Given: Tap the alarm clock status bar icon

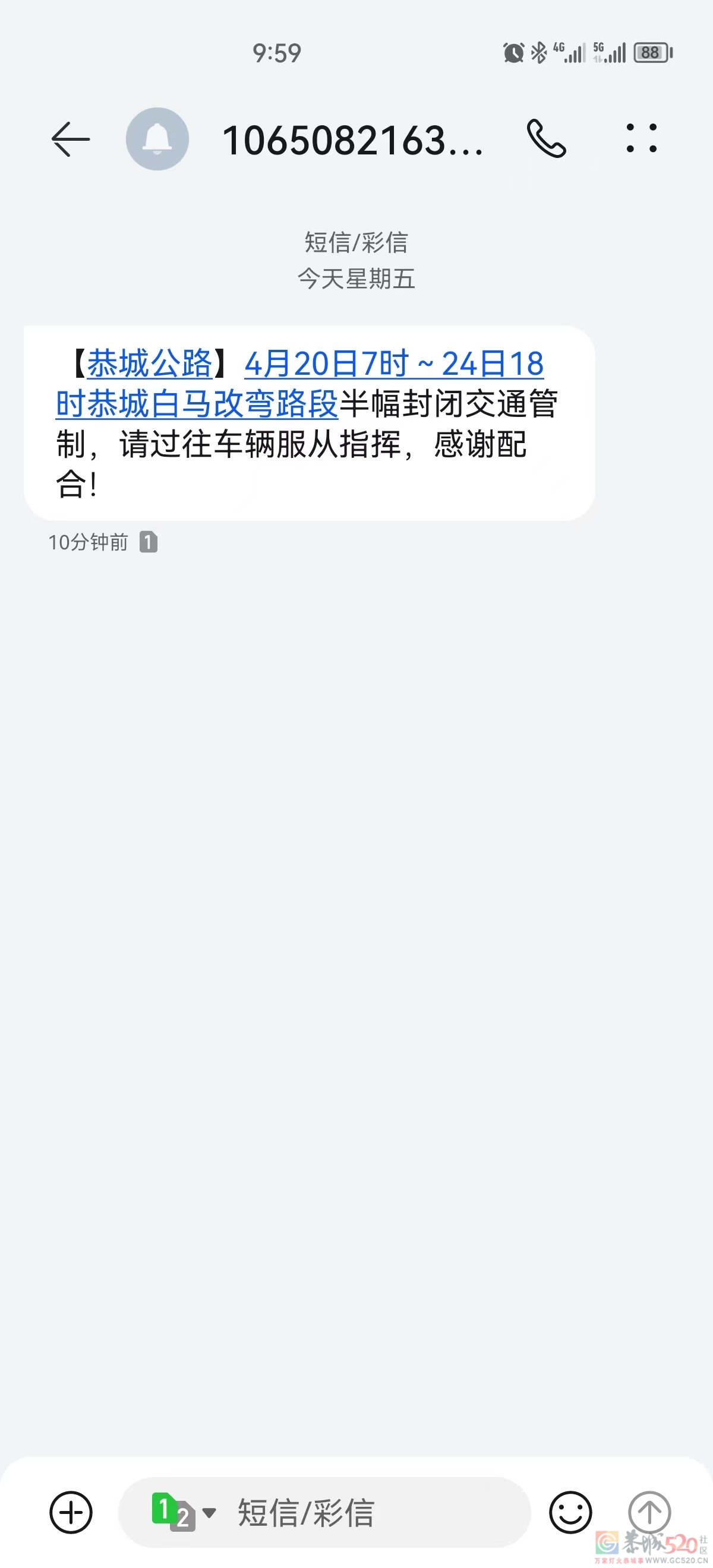Looking at the screenshot, I should click(x=512, y=52).
